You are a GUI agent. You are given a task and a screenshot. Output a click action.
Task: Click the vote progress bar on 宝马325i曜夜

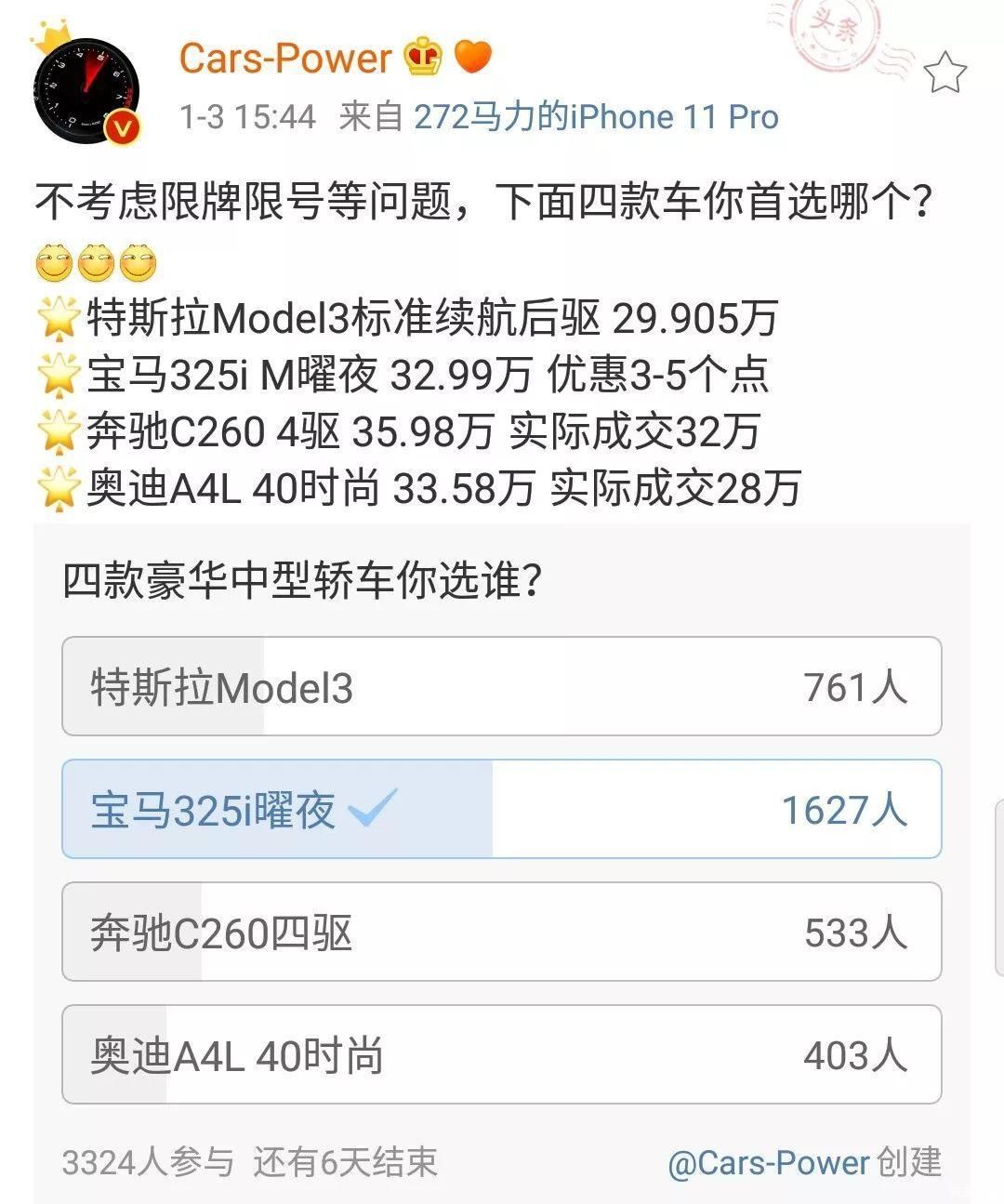click(279, 810)
